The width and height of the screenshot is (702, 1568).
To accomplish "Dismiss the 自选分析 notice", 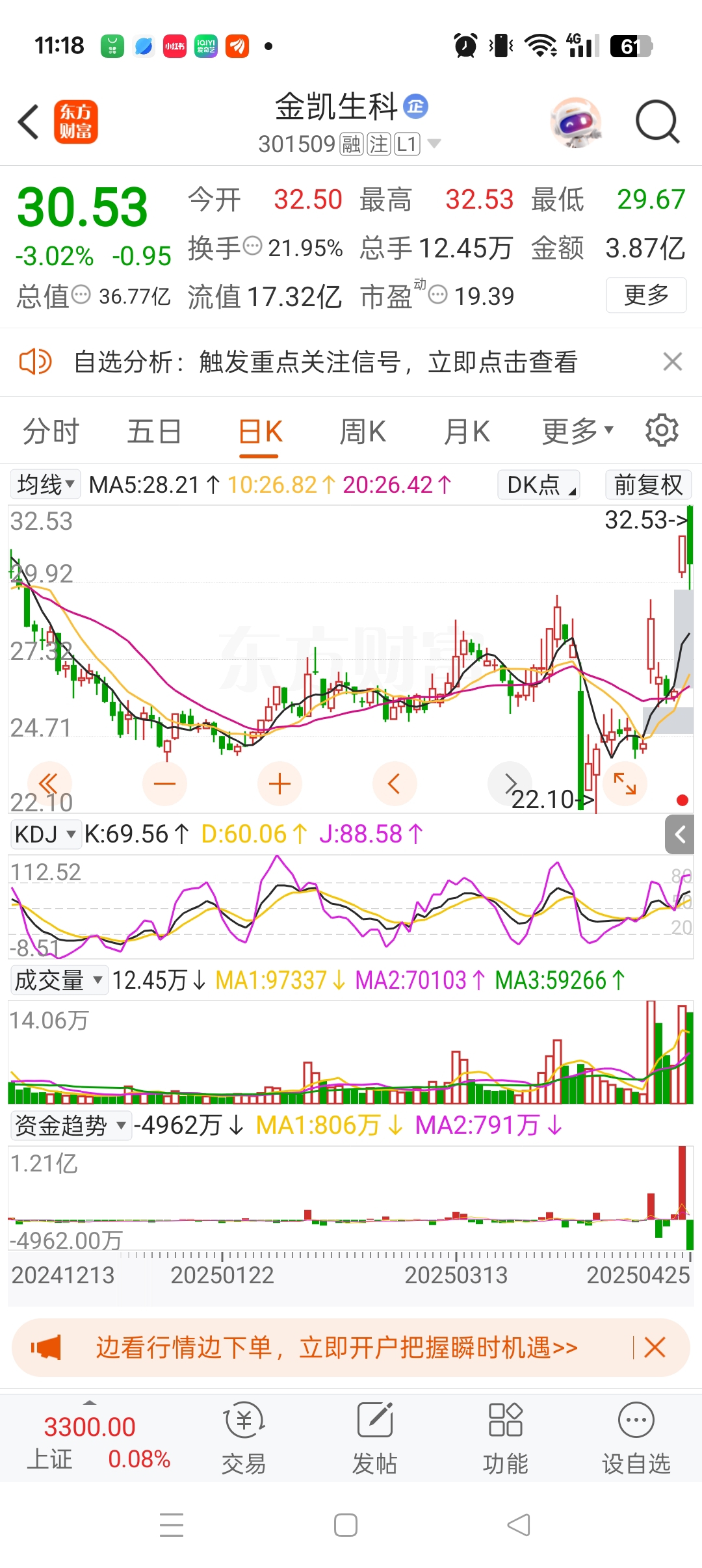I will [x=672, y=361].
